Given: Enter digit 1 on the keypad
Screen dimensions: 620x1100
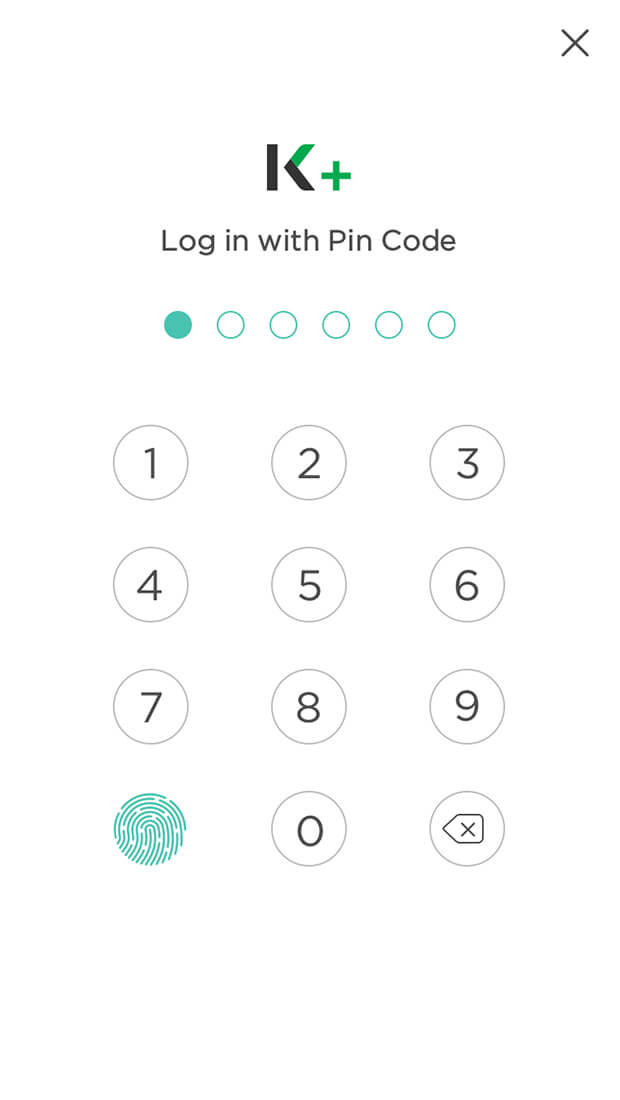Looking at the screenshot, I should coord(151,463).
